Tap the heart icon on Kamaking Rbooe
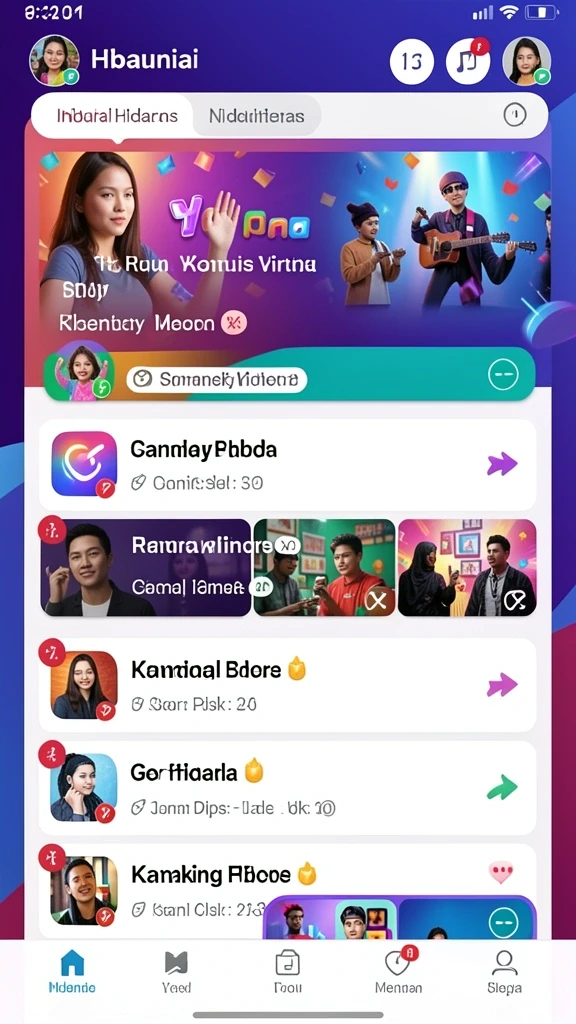This screenshot has width=576, height=1024. 502,872
